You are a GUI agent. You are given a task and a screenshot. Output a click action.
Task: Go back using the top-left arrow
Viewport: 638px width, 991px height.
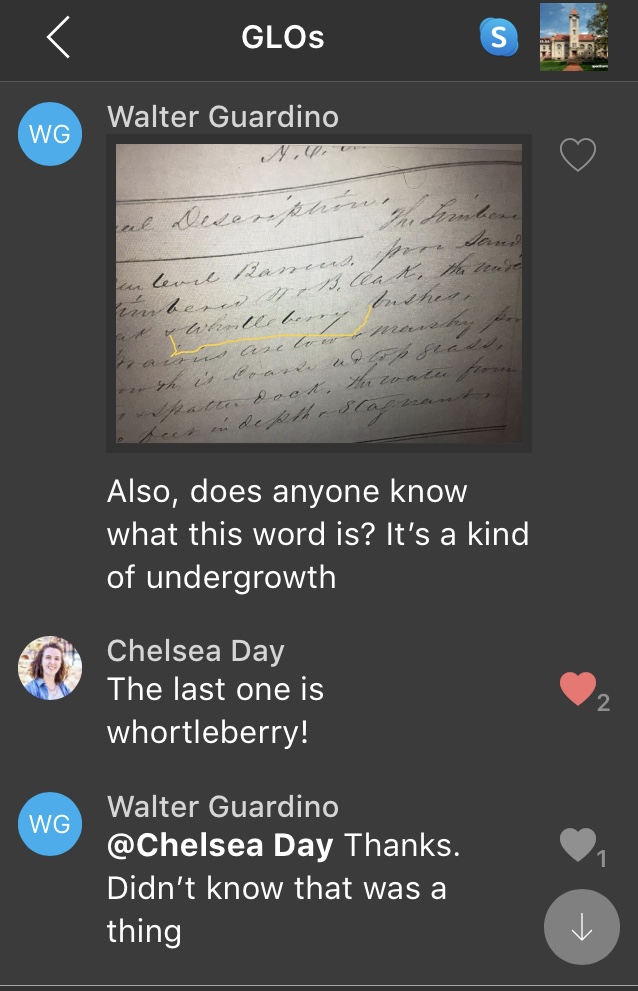point(58,38)
